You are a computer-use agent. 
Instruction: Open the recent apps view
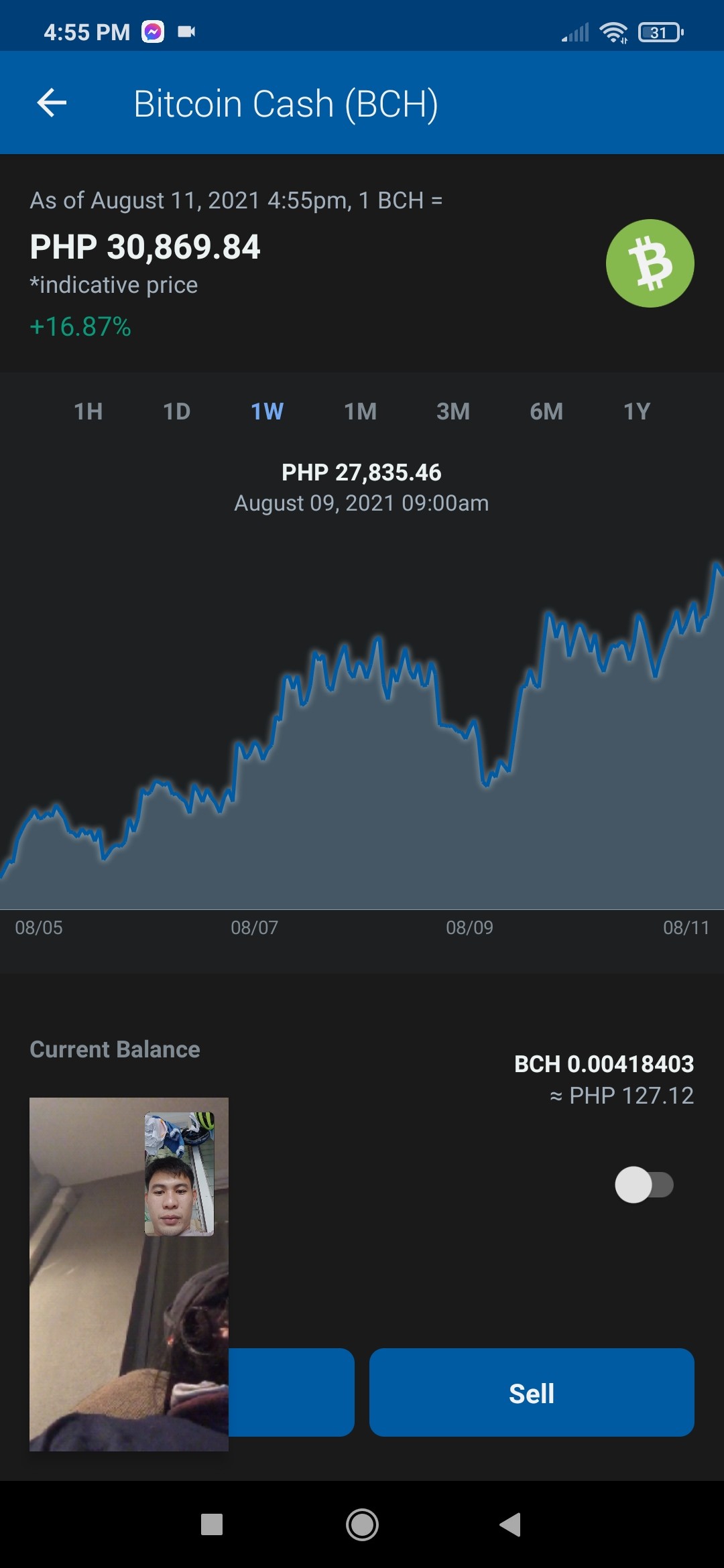click(212, 1524)
